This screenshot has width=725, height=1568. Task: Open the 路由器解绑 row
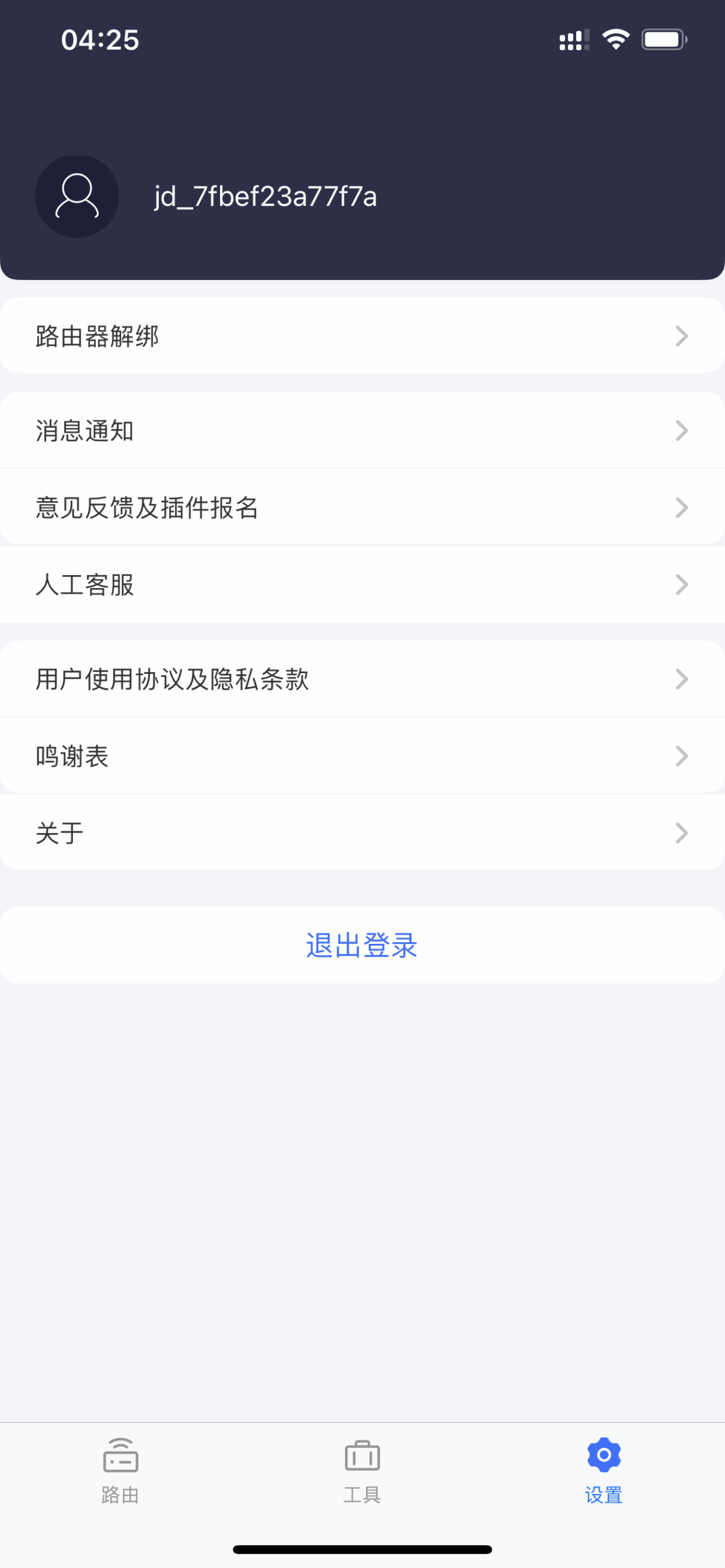point(362,336)
